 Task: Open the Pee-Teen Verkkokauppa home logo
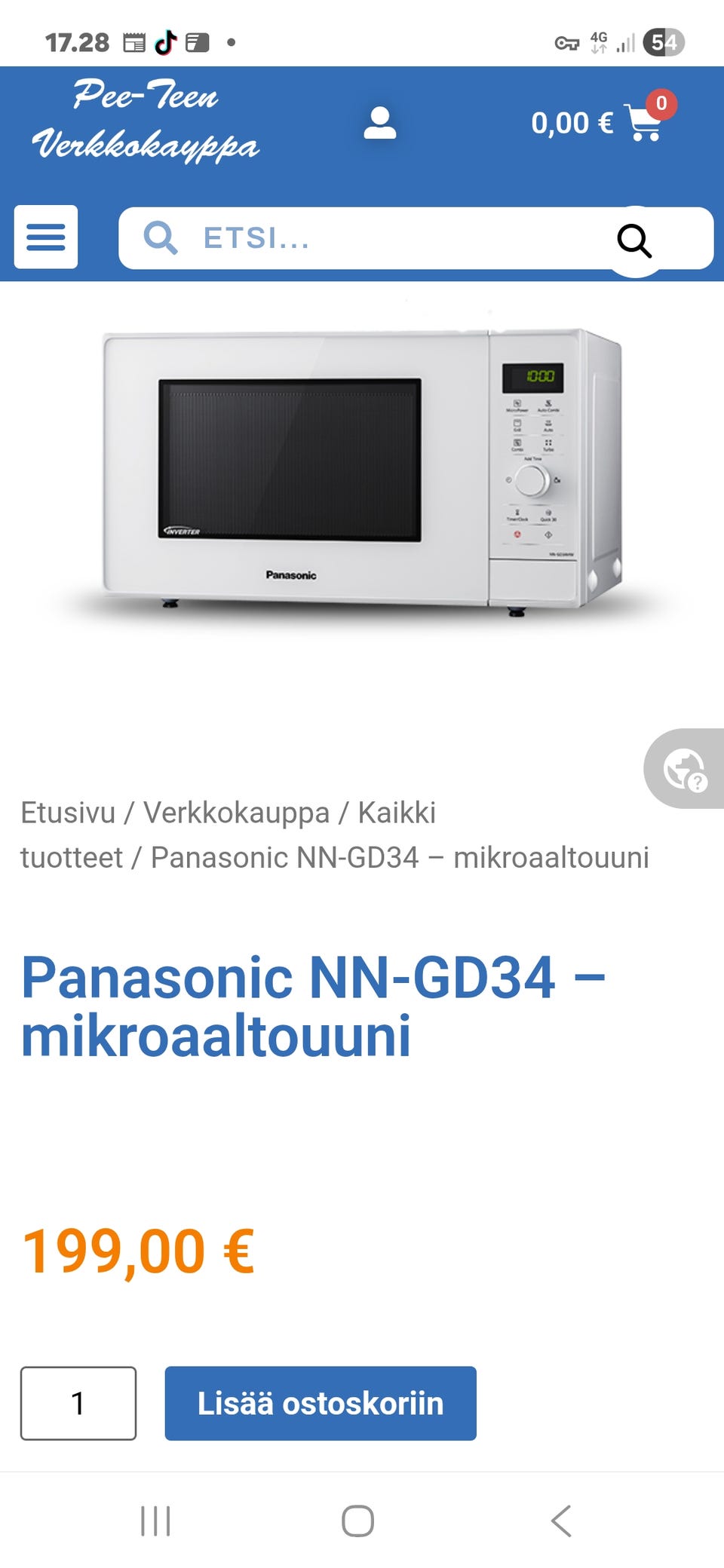tap(146, 120)
